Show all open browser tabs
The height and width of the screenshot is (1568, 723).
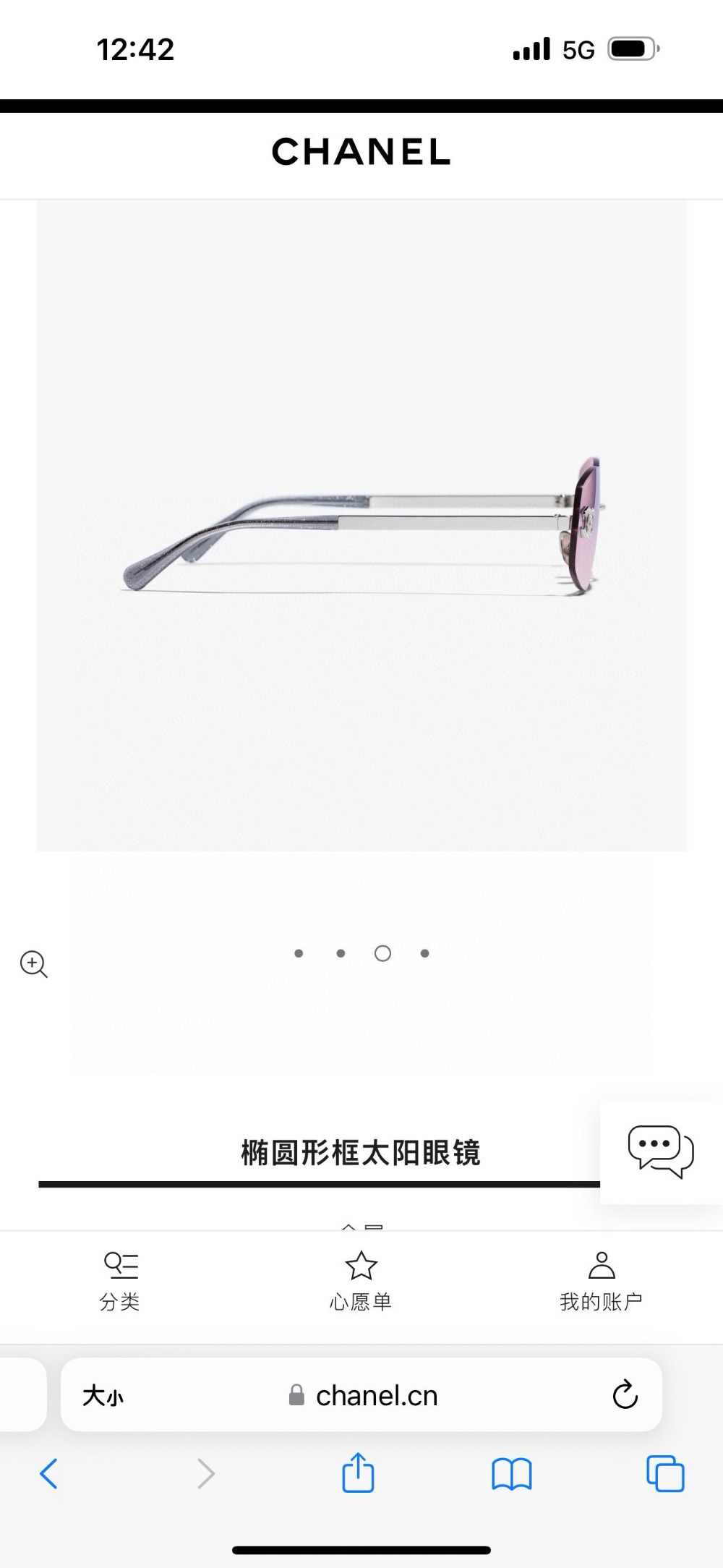pyautogui.click(x=665, y=1473)
